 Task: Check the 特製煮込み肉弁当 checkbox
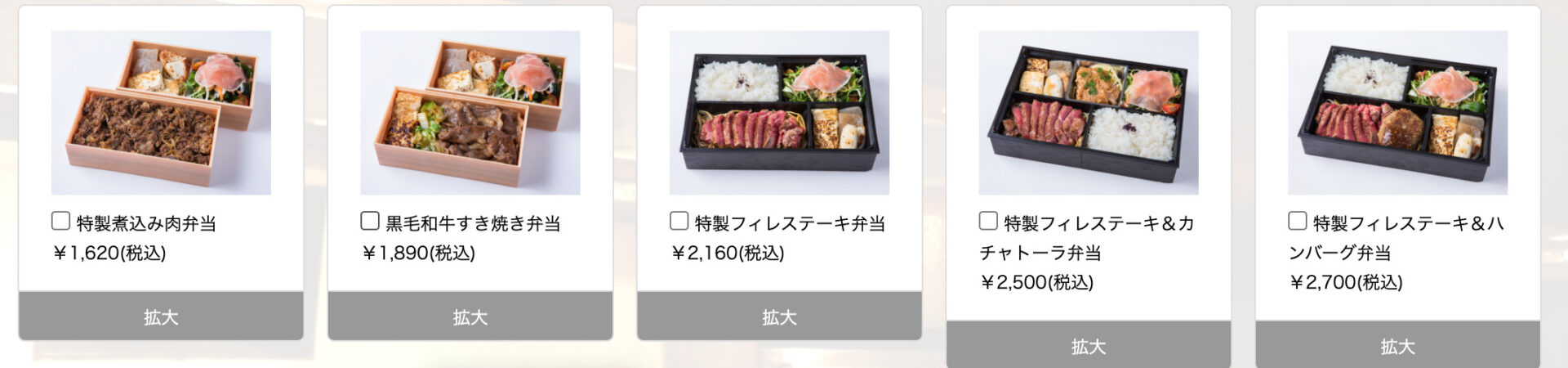tap(60, 221)
